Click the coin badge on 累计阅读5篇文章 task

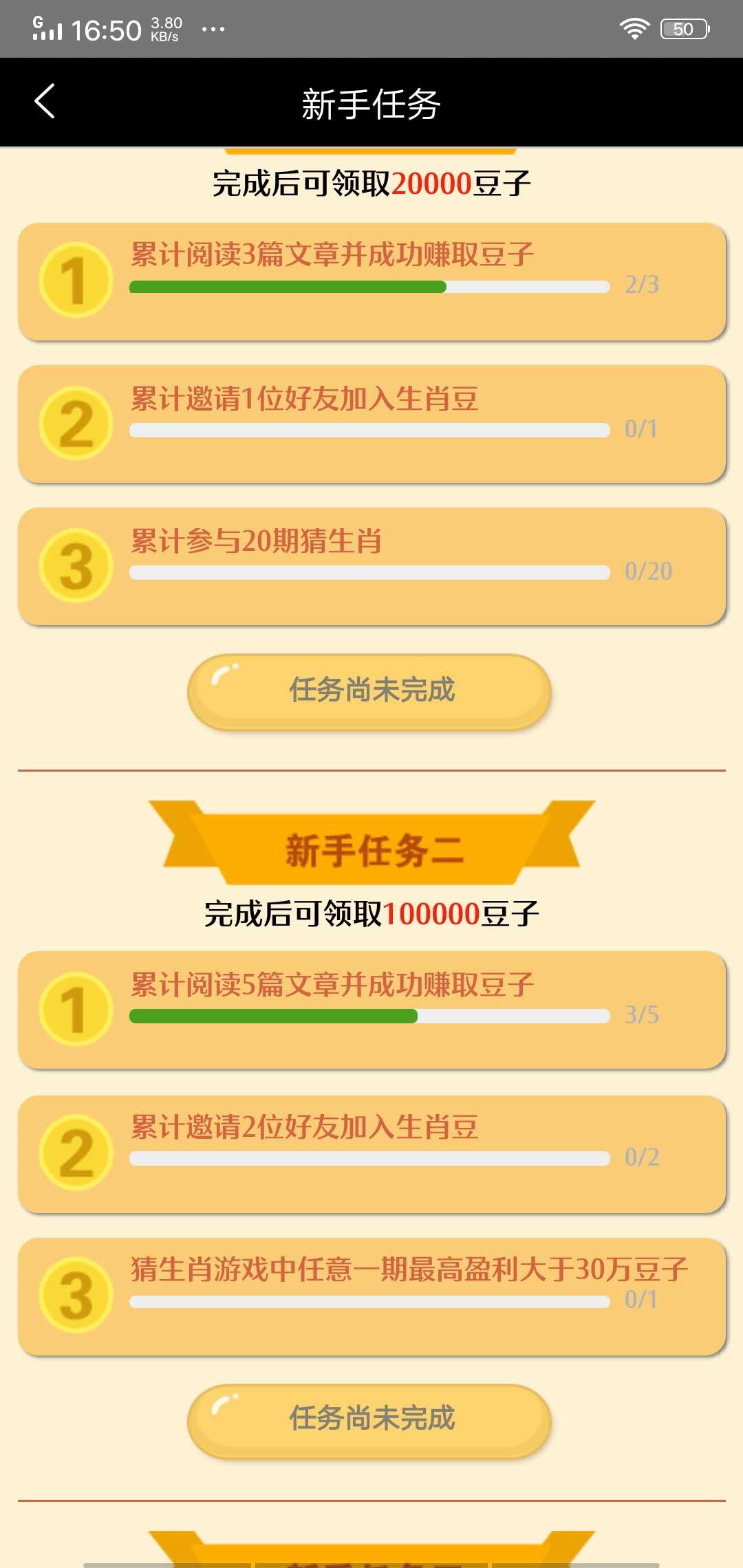[x=77, y=1011]
